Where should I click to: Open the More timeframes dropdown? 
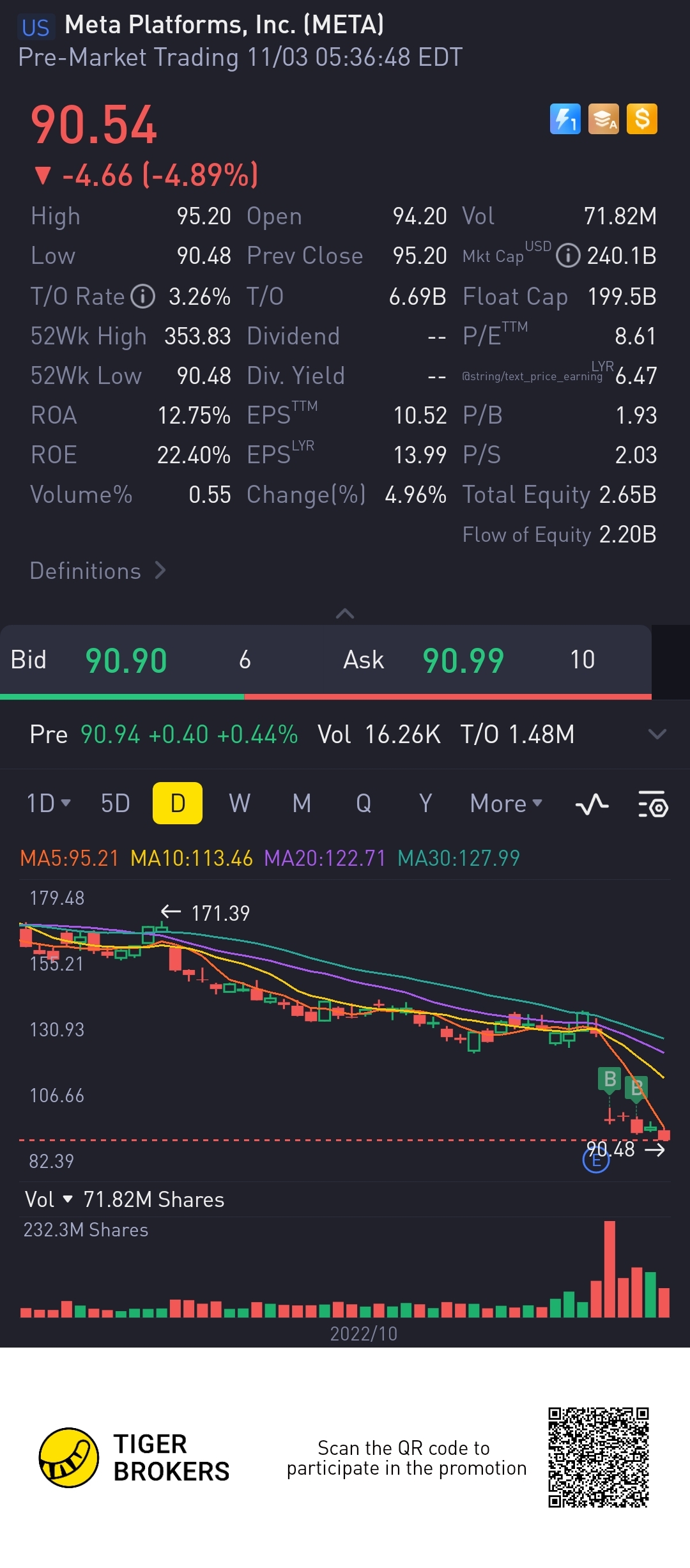coord(505,803)
